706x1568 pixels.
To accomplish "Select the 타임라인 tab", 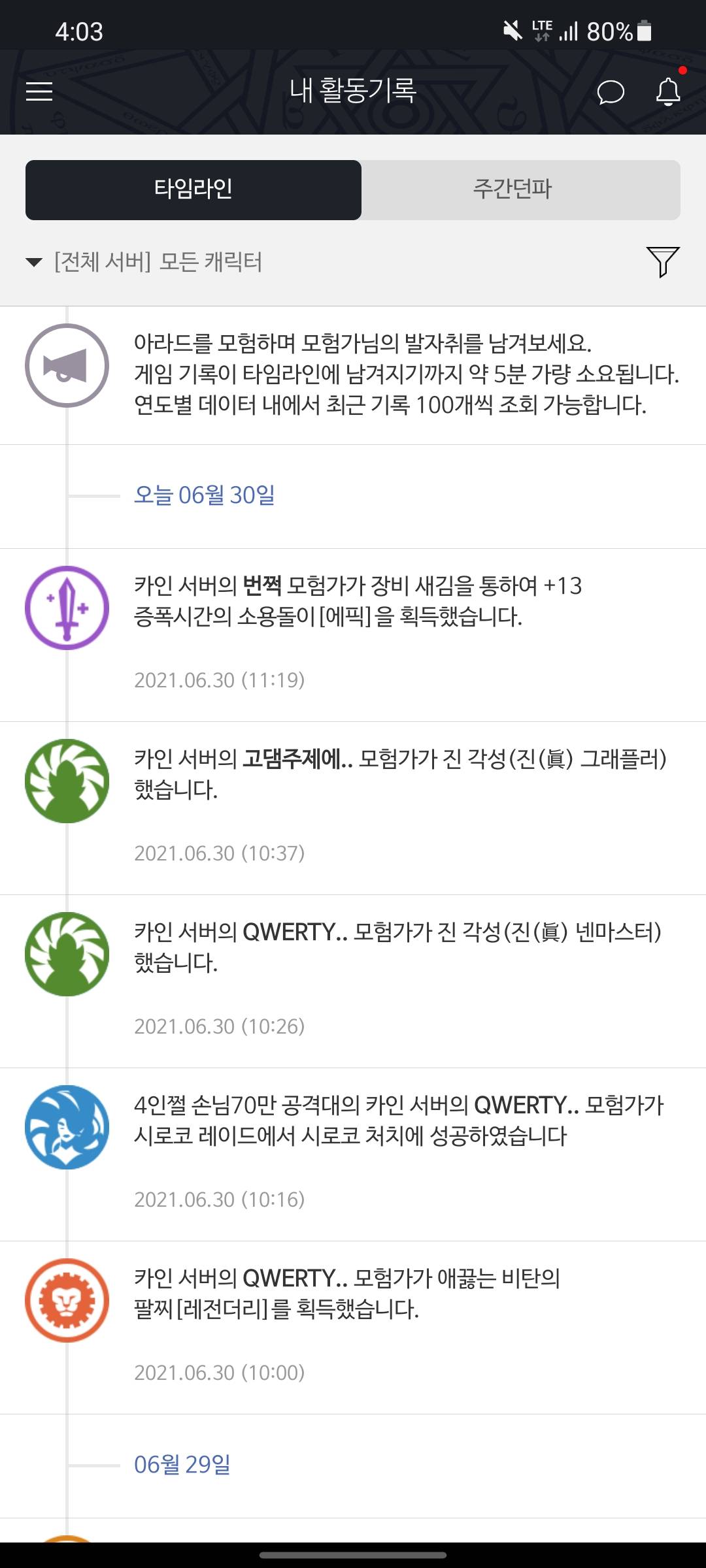I will tap(193, 189).
